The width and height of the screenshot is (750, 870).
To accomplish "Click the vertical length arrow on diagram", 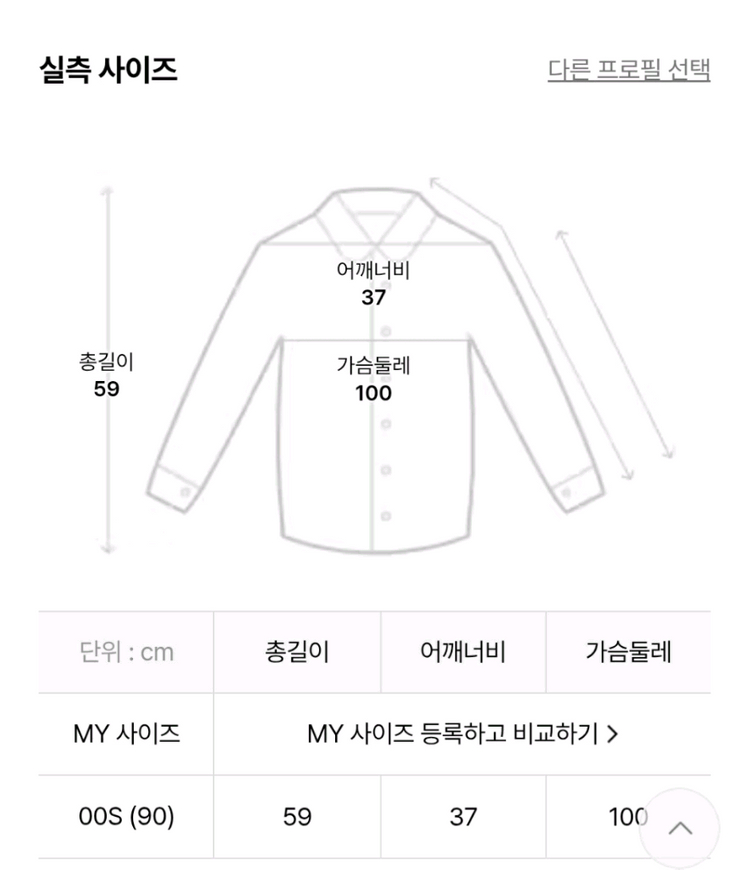I will (x=108, y=370).
